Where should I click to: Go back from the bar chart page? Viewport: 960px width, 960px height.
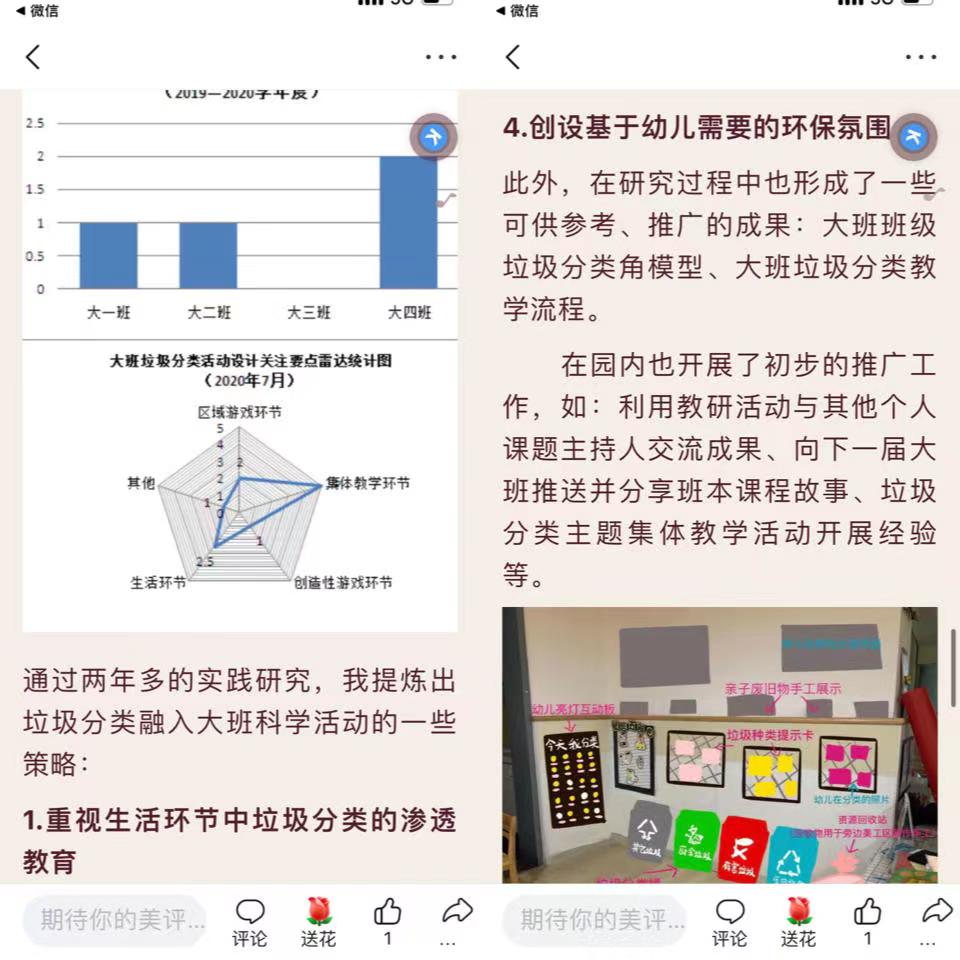pyautogui.click(x=33, y=57)
